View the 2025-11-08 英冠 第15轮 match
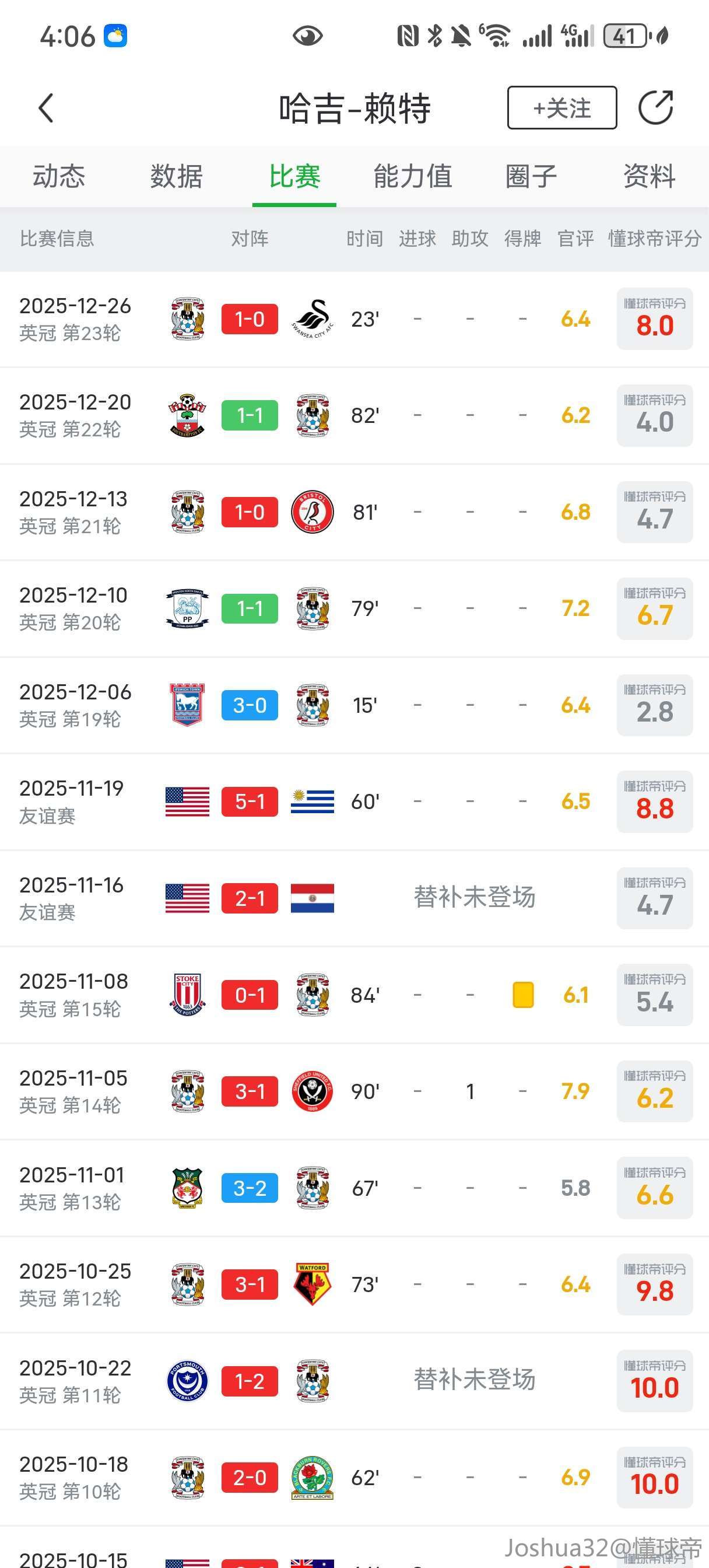Image resolution: width=709 pixels, height=1568 pixels. 250,995
